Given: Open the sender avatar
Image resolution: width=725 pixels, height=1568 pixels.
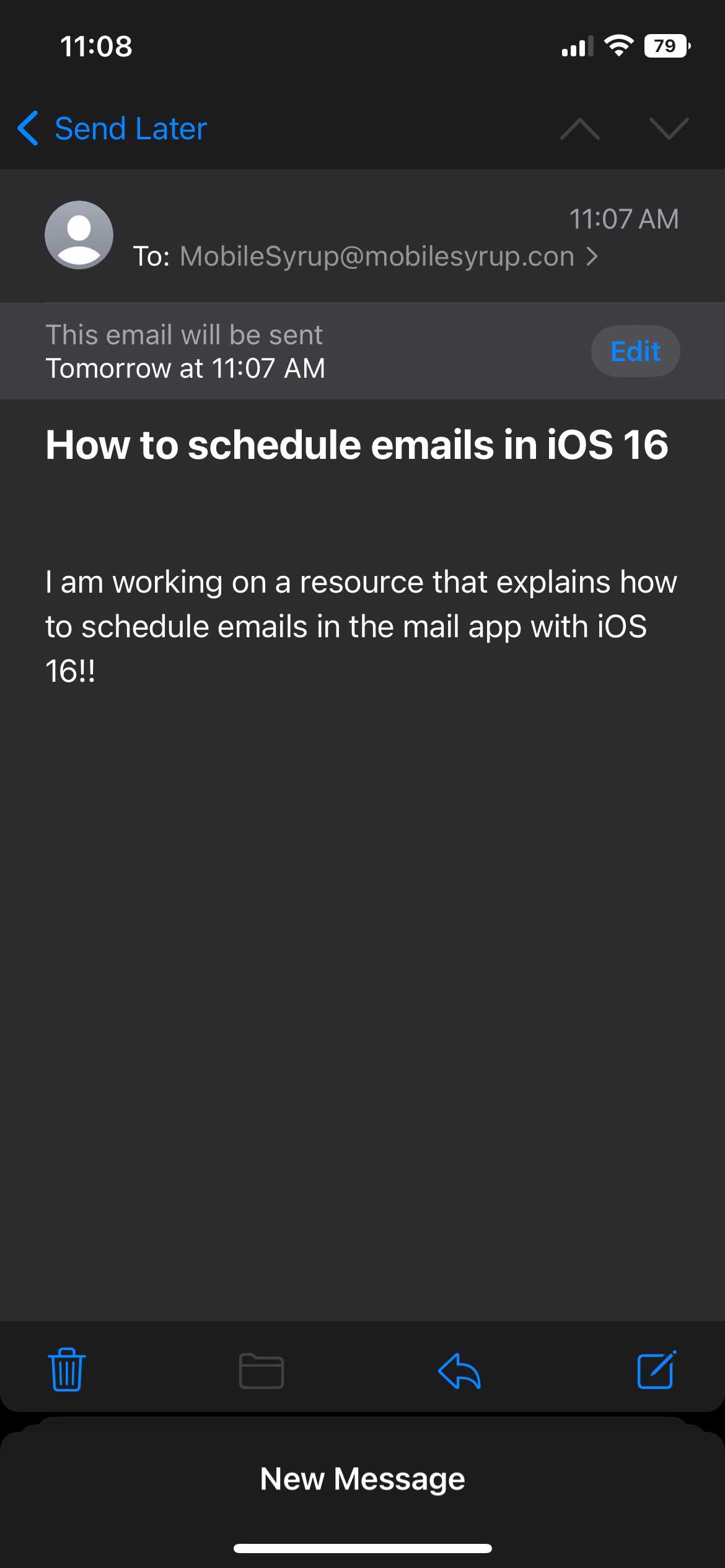Looking at the screenshot, I should click(79, 235).
